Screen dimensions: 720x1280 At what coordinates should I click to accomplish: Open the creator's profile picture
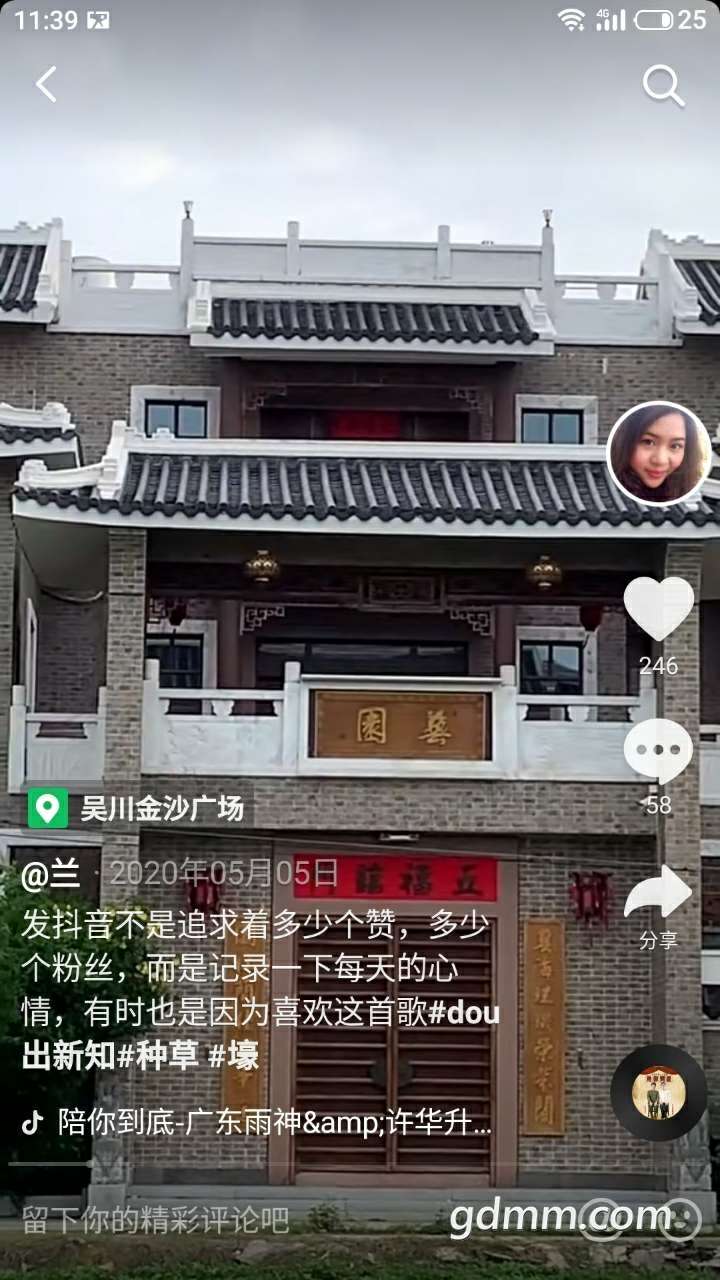pyautogui.click(x=658, y=454)
